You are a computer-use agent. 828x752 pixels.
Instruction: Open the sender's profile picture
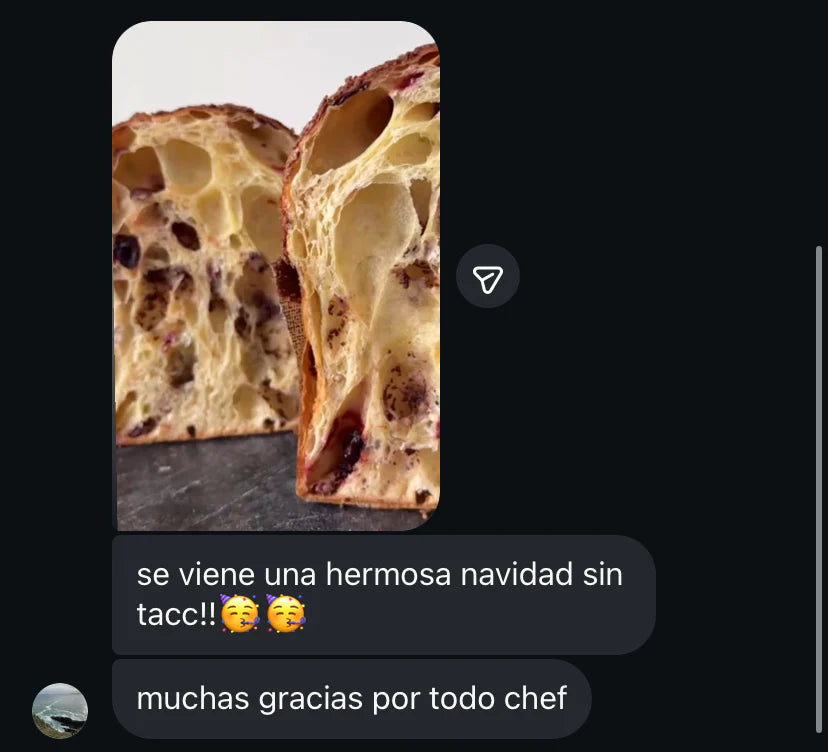(60, 710)
